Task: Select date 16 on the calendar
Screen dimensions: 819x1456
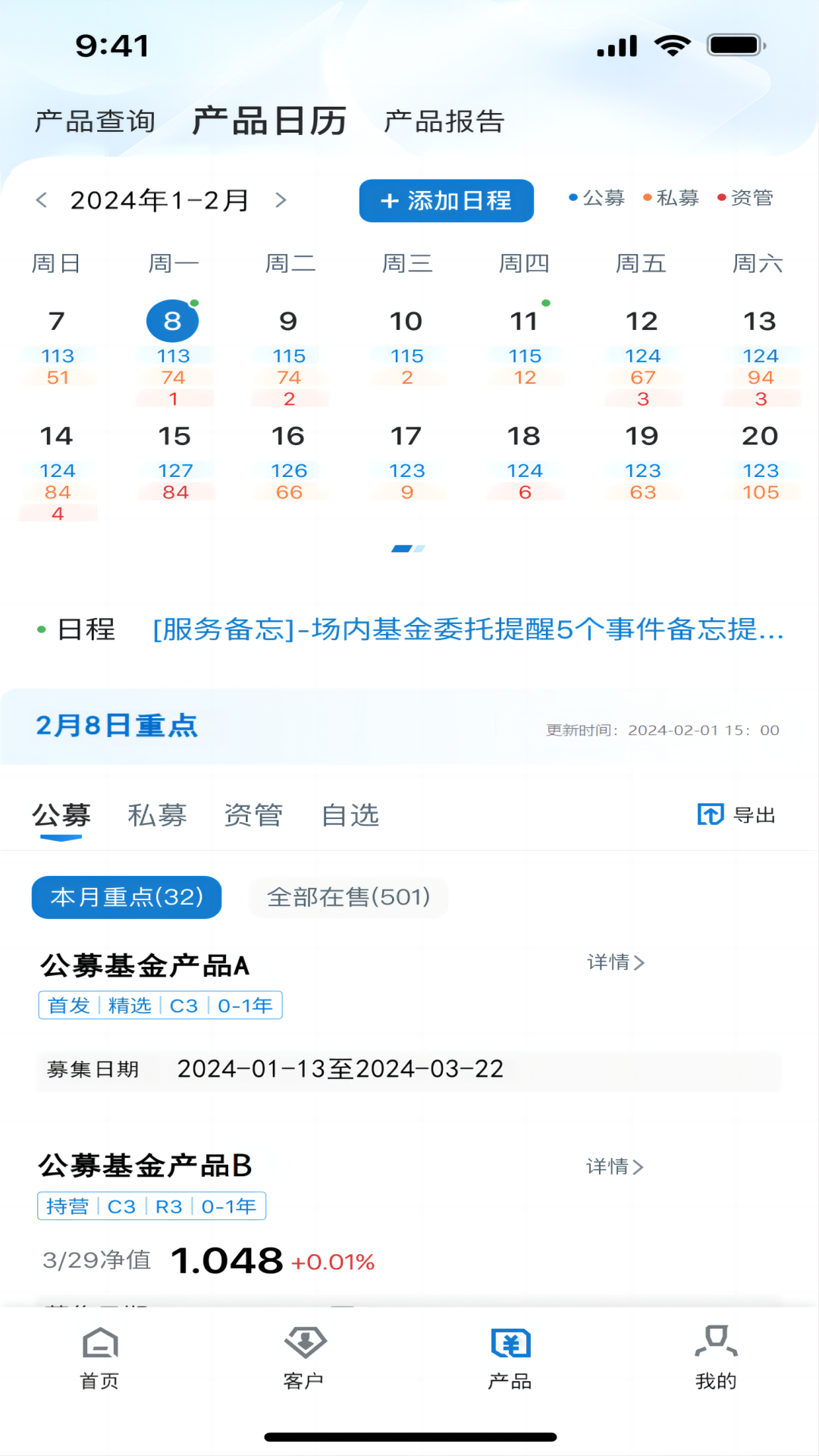Action: [x=288, y=437]
